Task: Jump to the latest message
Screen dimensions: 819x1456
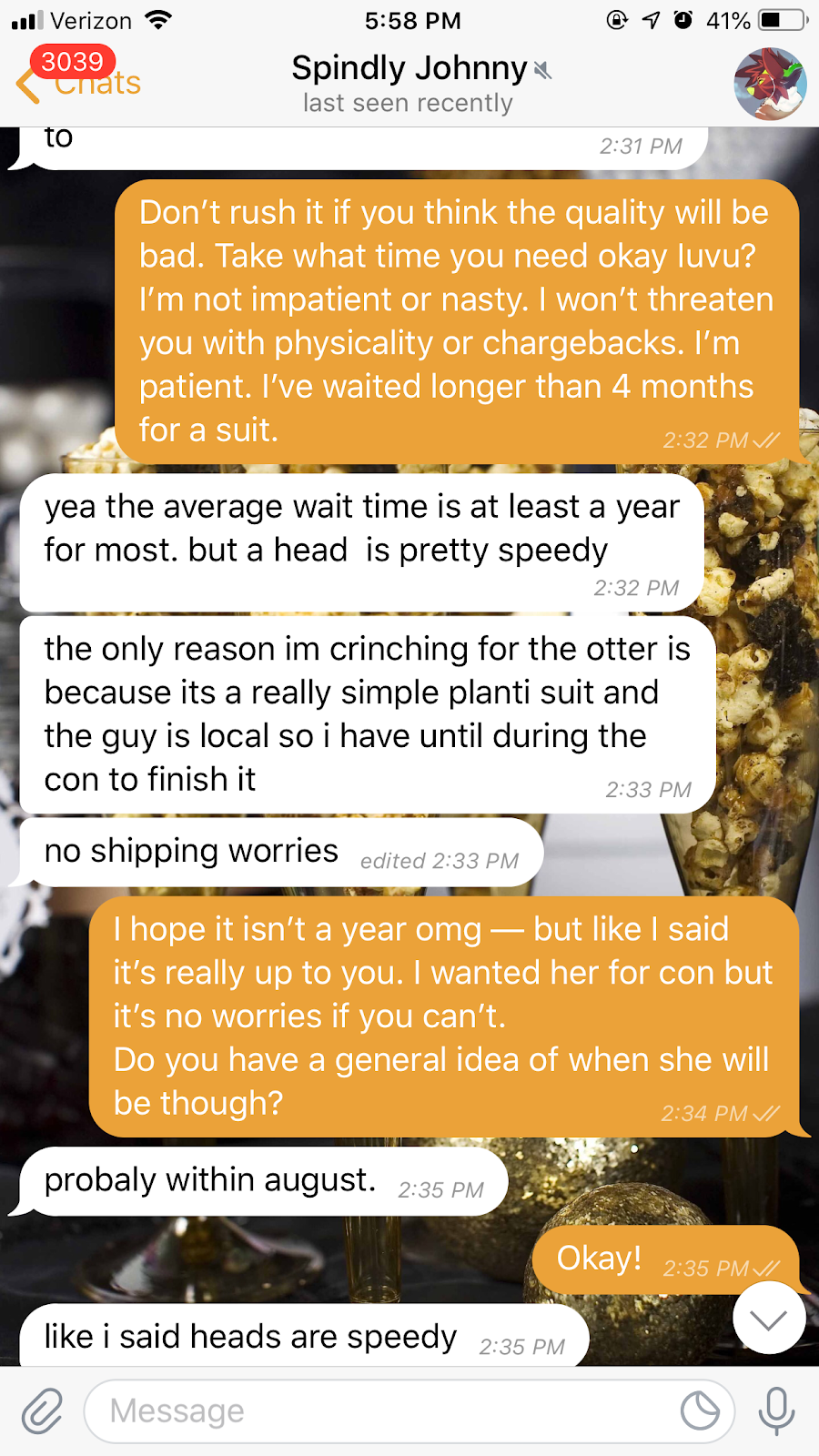Action: tap(769, 1319)
